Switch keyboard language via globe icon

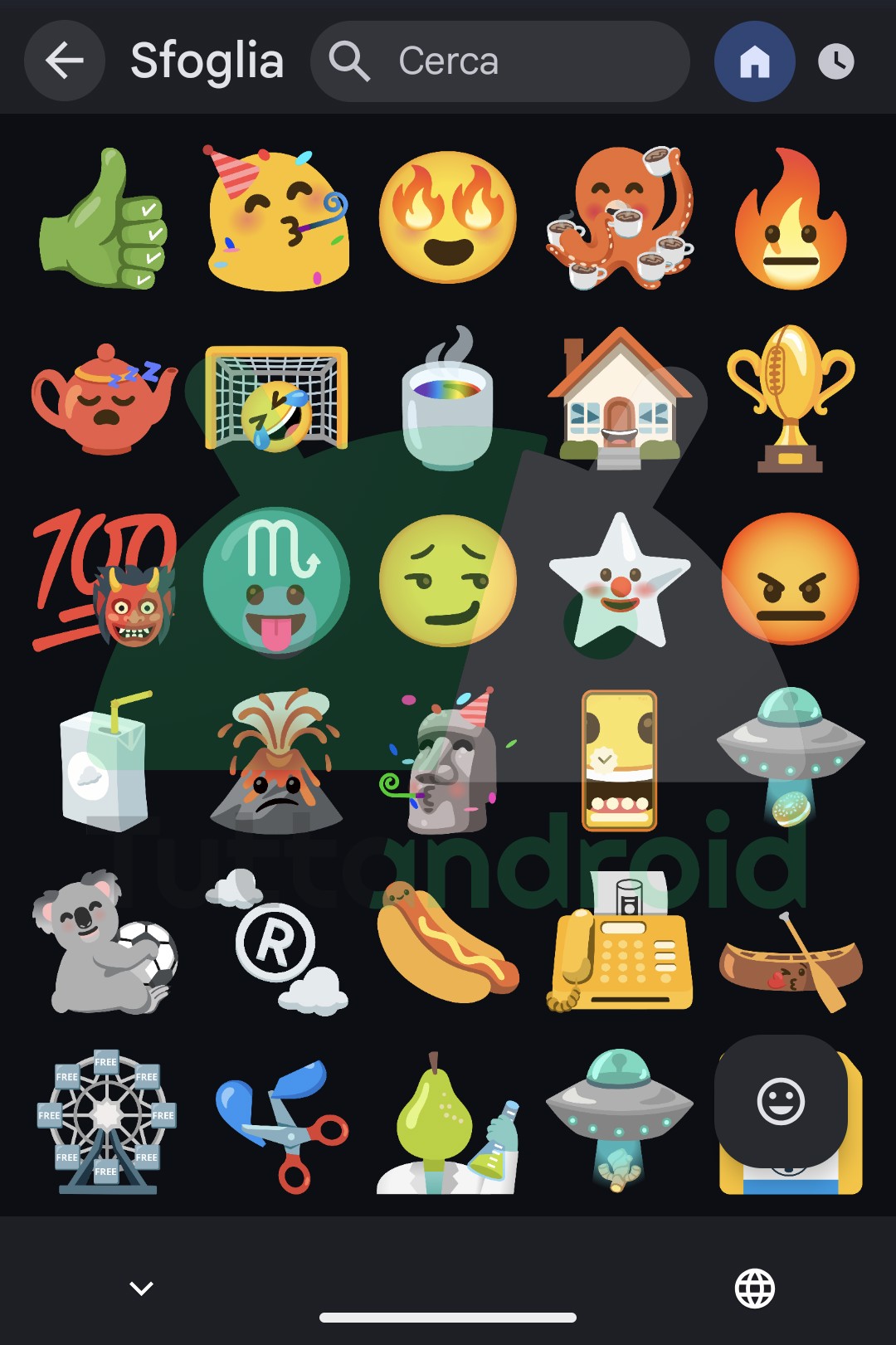click(754, 1289)
